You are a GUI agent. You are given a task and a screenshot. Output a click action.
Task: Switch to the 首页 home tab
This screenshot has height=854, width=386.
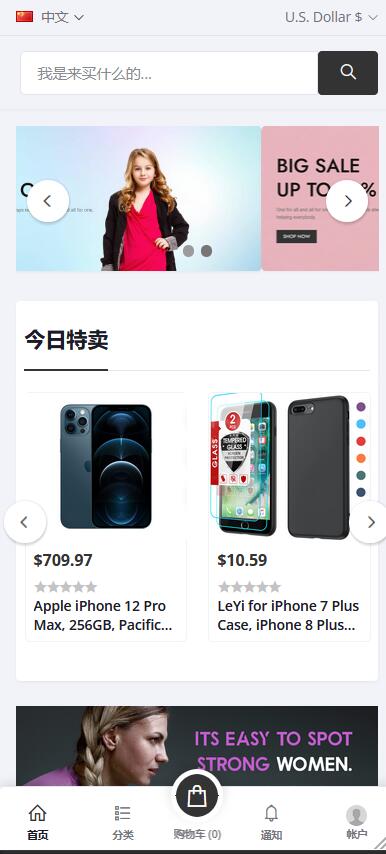click(38, 822)
